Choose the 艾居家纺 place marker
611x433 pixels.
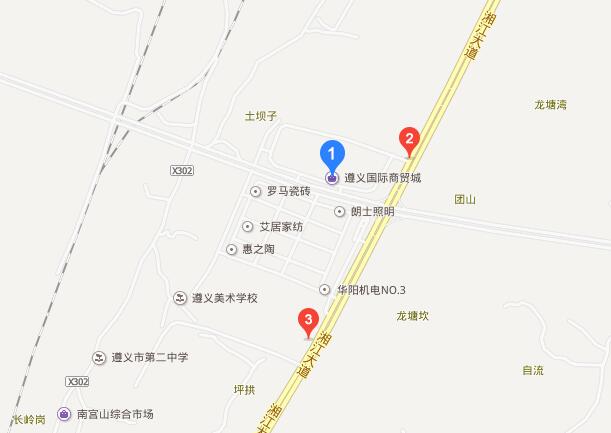[248, 227]
